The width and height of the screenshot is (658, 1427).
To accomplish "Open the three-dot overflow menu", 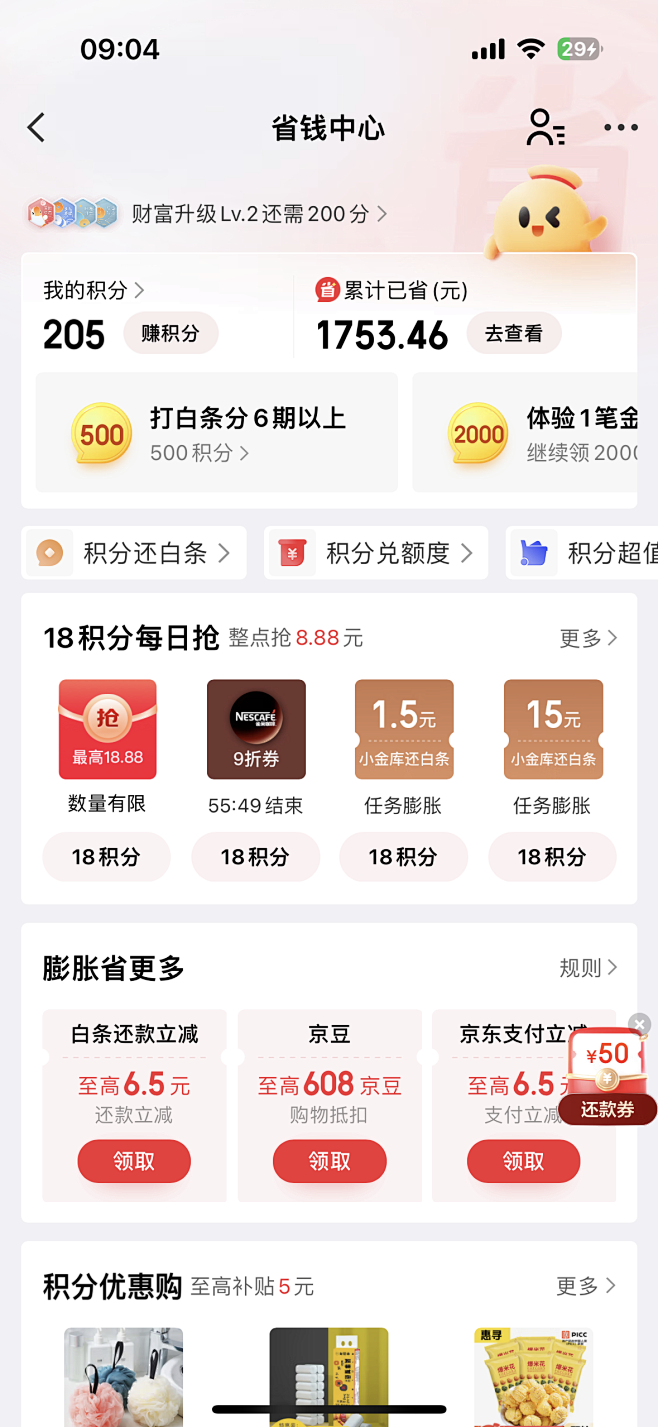I will pos(620,128).
